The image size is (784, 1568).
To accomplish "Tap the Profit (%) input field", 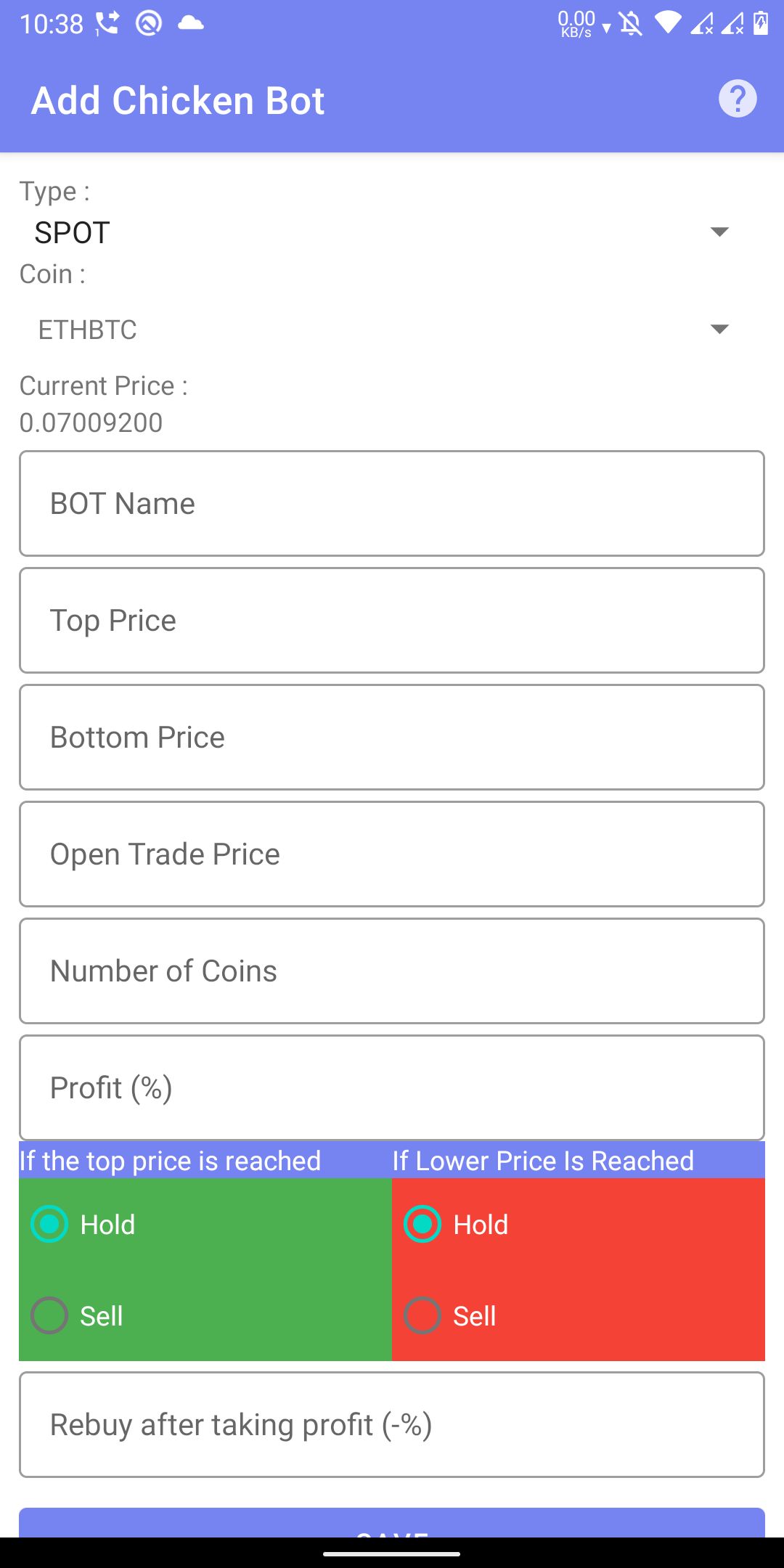I will coord(392,1087).
